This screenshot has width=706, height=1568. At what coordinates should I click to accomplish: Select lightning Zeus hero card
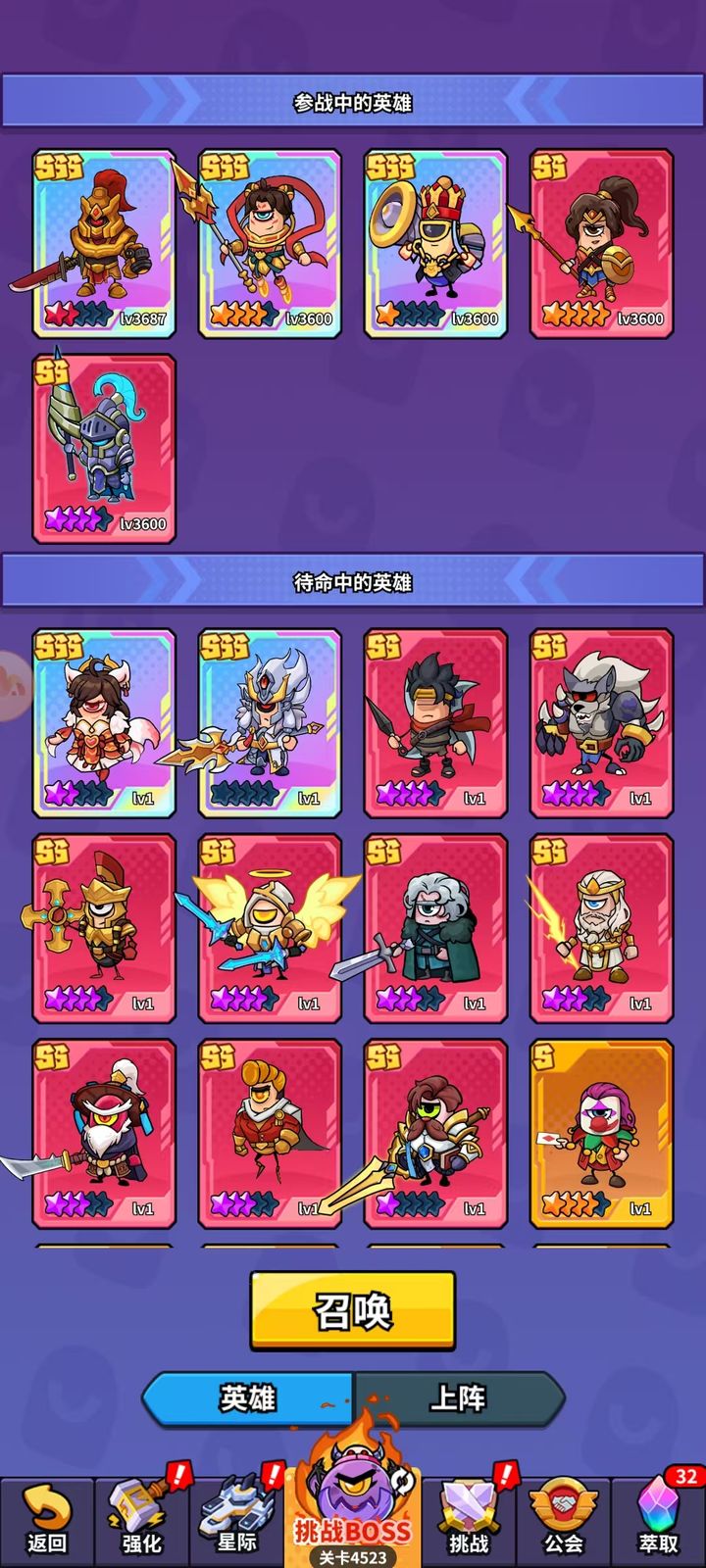pos(601,928)
